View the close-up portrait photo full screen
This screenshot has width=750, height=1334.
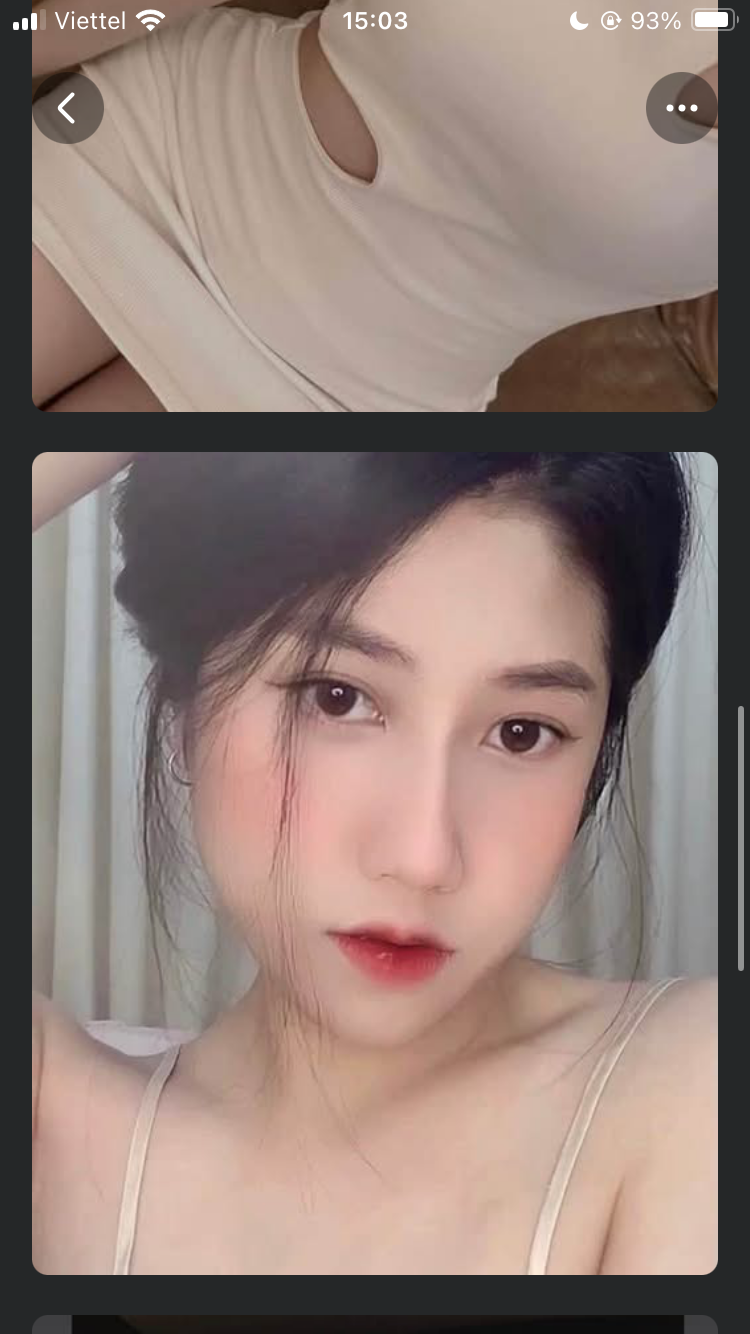coord(375,862)
